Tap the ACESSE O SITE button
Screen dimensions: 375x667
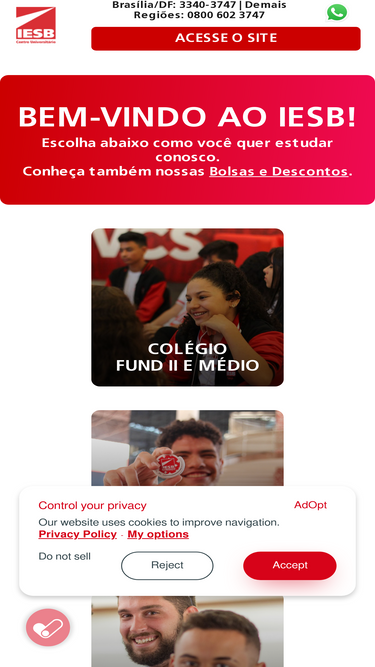pyautogui.click(x=226, y=38)
